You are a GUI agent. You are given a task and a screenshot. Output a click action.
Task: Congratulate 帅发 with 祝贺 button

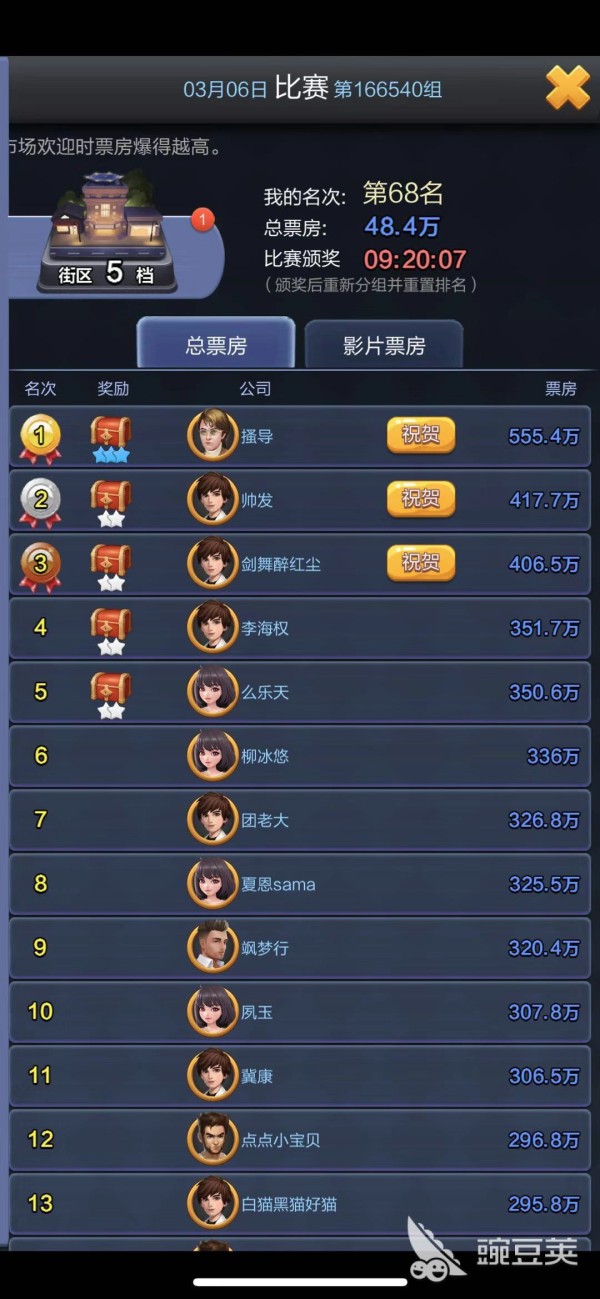point(421,499)
